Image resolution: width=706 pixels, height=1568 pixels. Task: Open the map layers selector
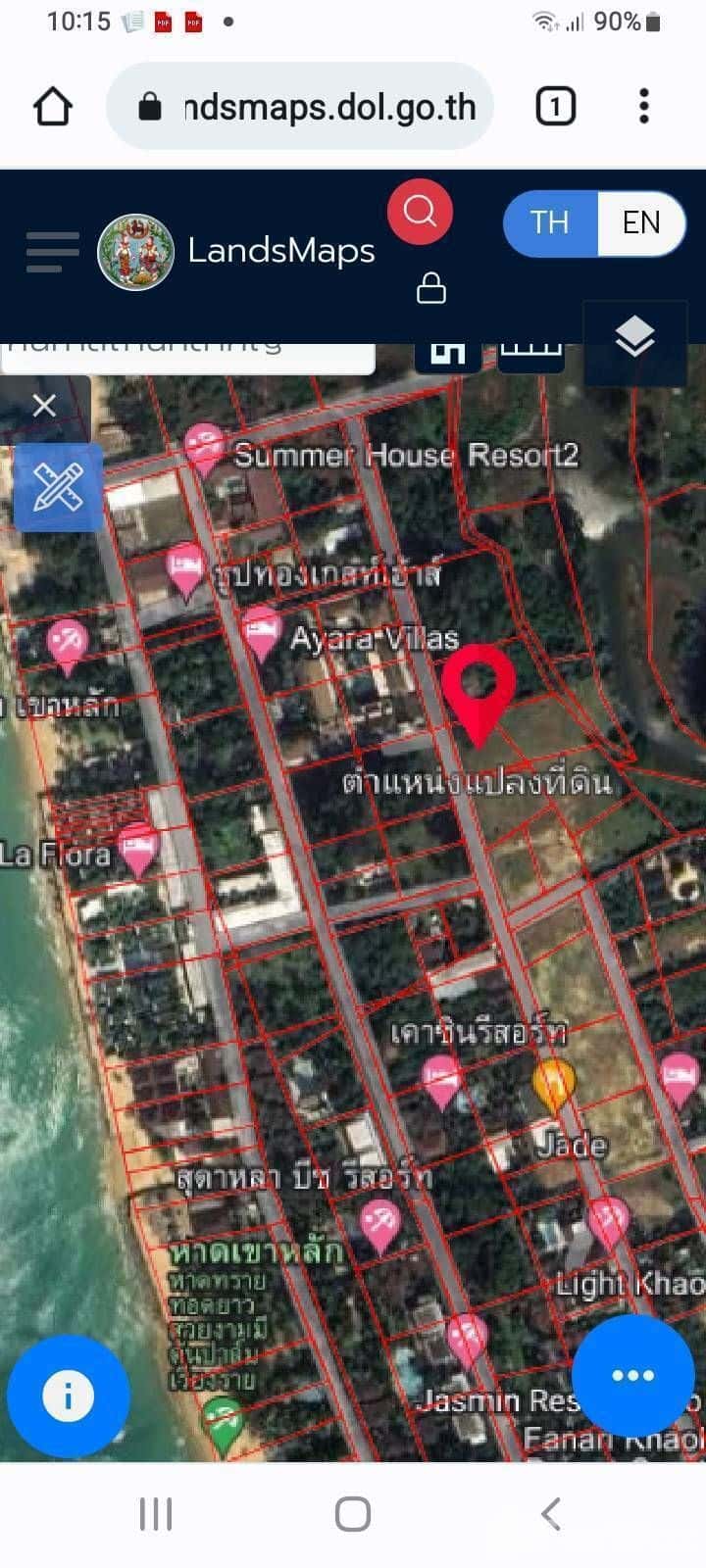[634, 338]
